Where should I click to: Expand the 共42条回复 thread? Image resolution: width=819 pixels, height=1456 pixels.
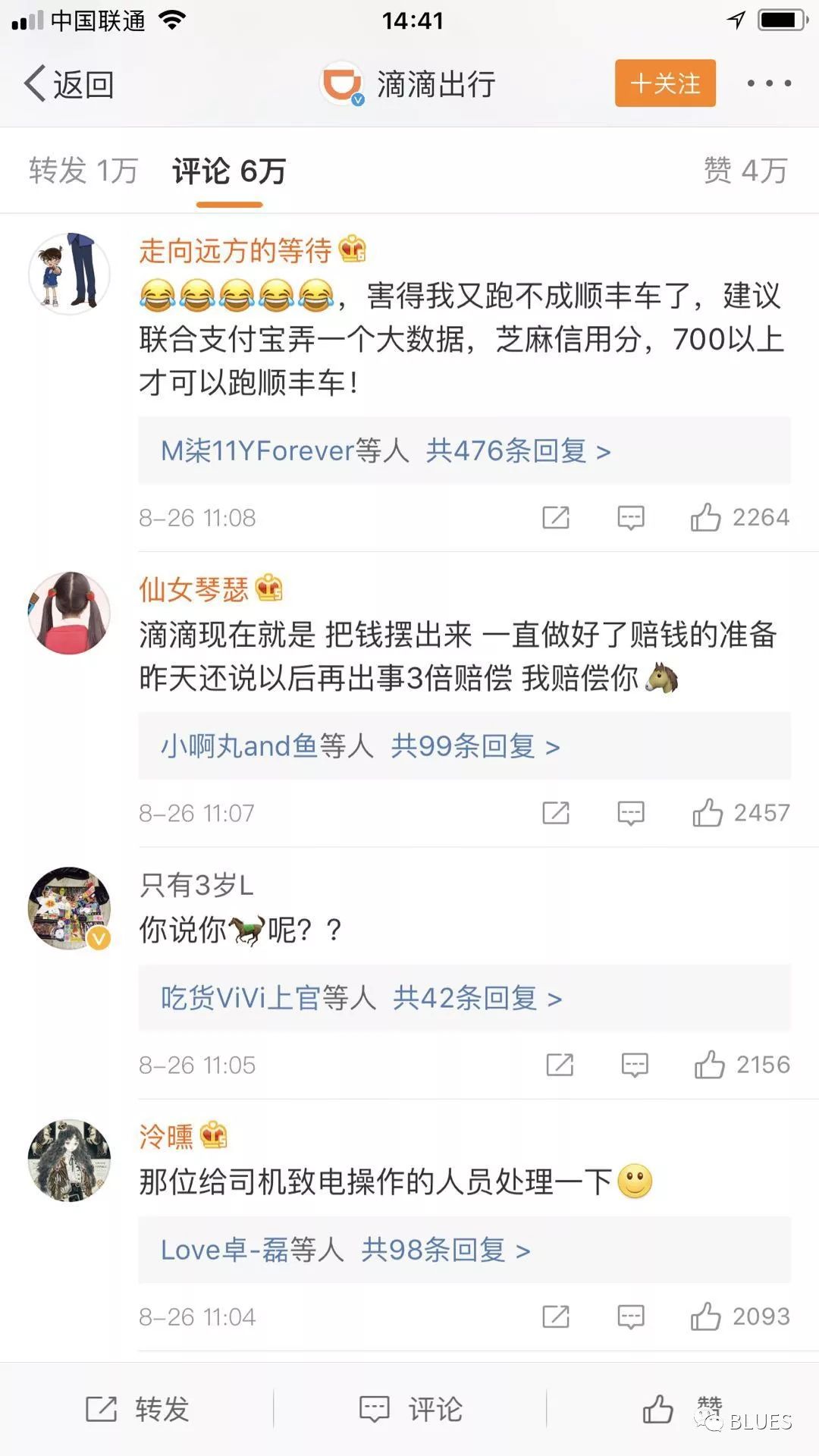pyautogui.click(x=477, y=999)
